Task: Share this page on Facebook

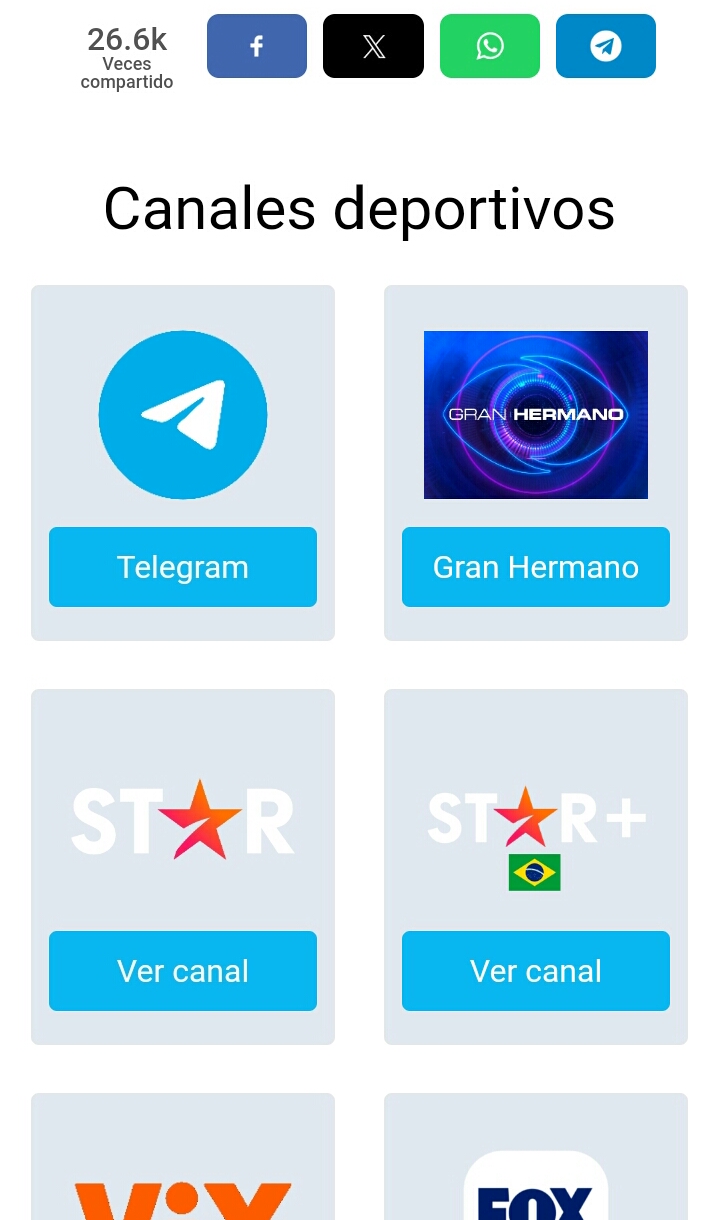Action: point(257,46)
